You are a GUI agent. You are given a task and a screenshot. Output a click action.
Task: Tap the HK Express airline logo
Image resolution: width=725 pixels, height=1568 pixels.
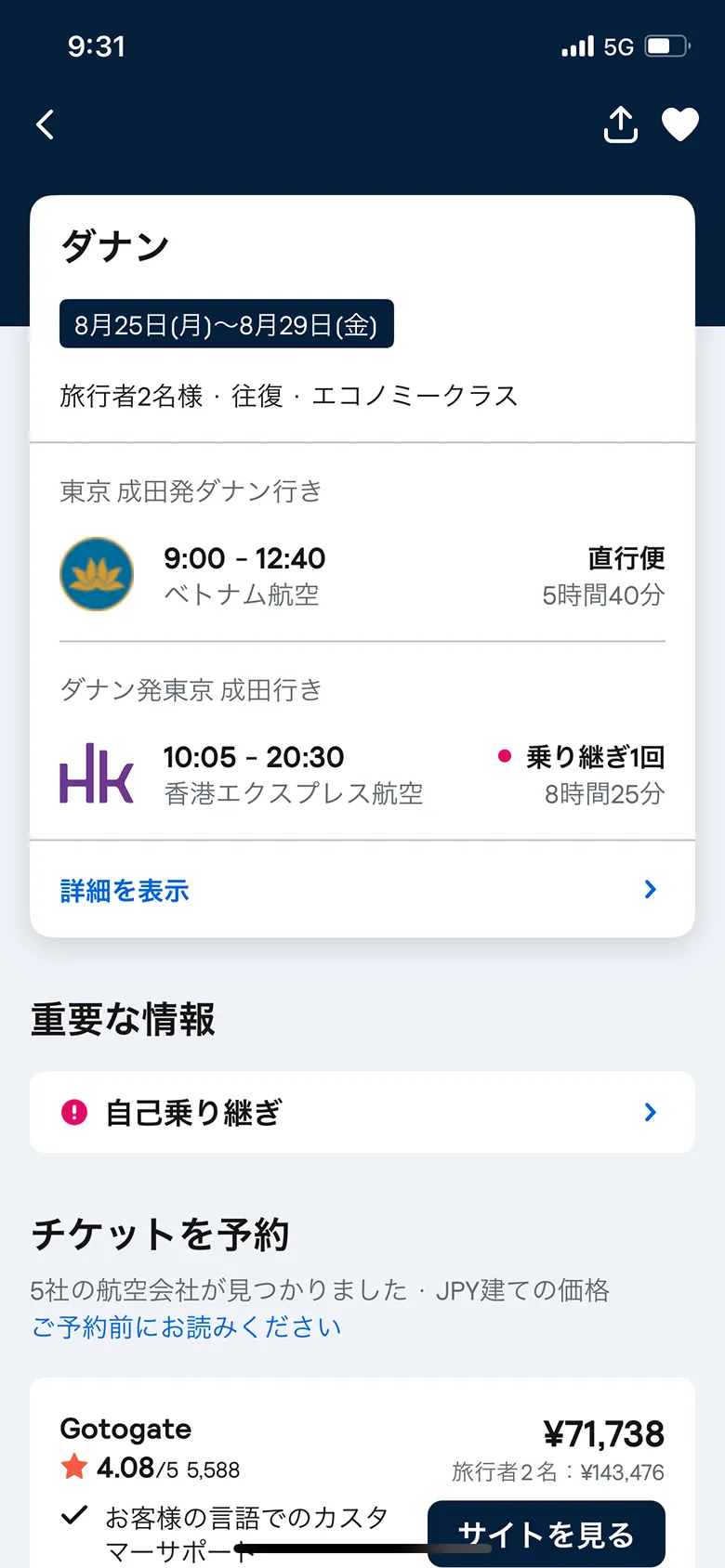[96, 773]
